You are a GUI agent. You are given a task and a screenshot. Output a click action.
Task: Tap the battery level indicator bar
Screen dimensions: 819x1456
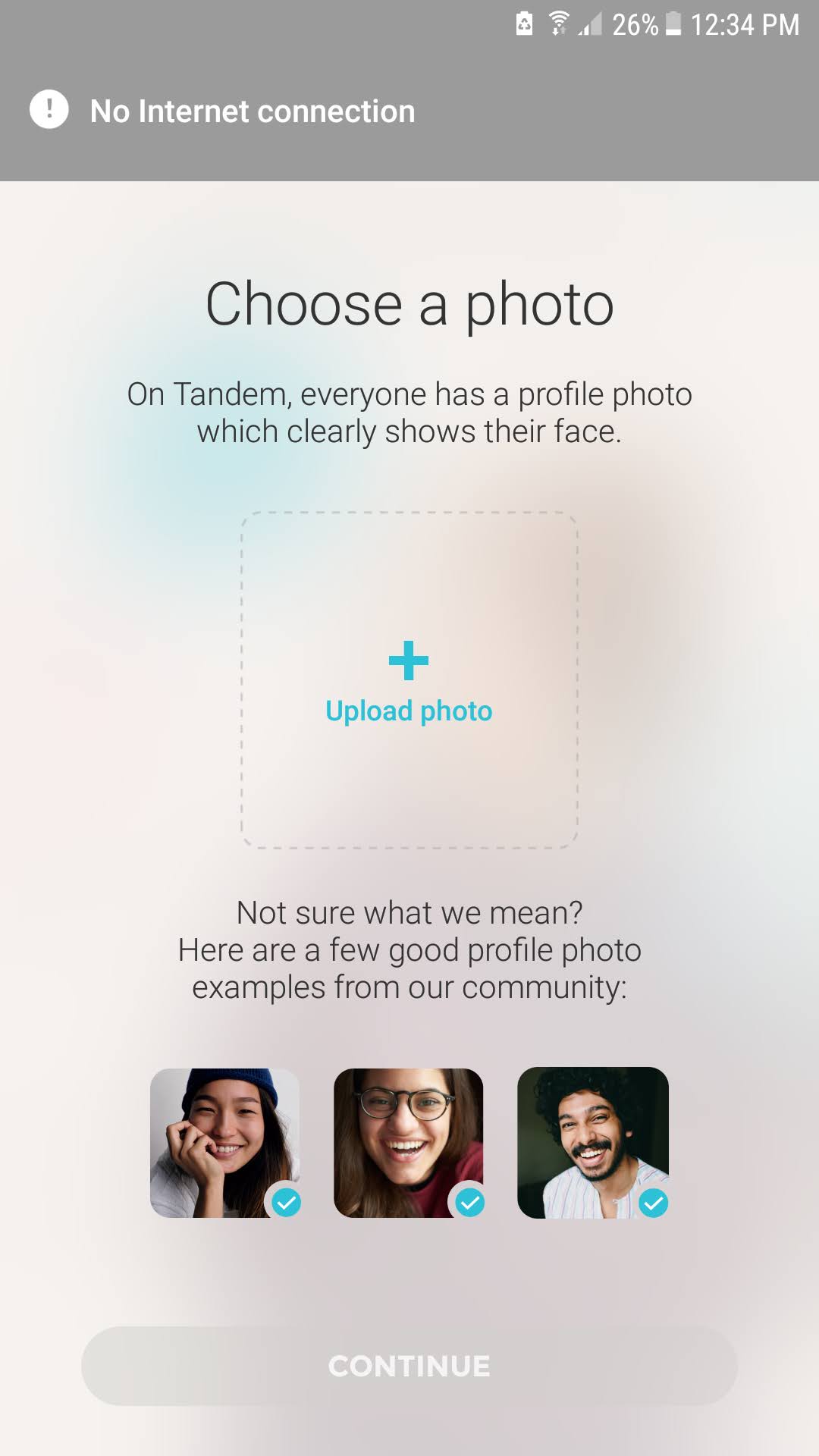[673, 25]
